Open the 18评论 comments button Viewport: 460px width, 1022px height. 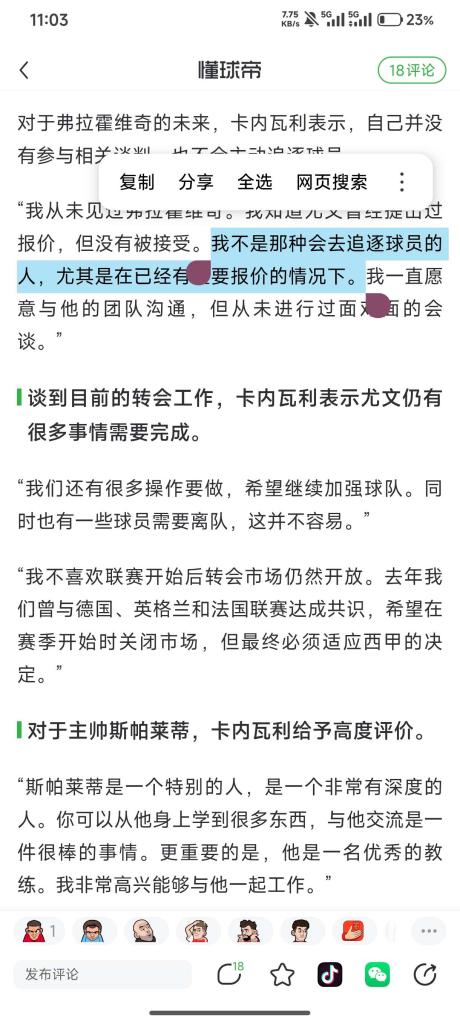point(412,70)
